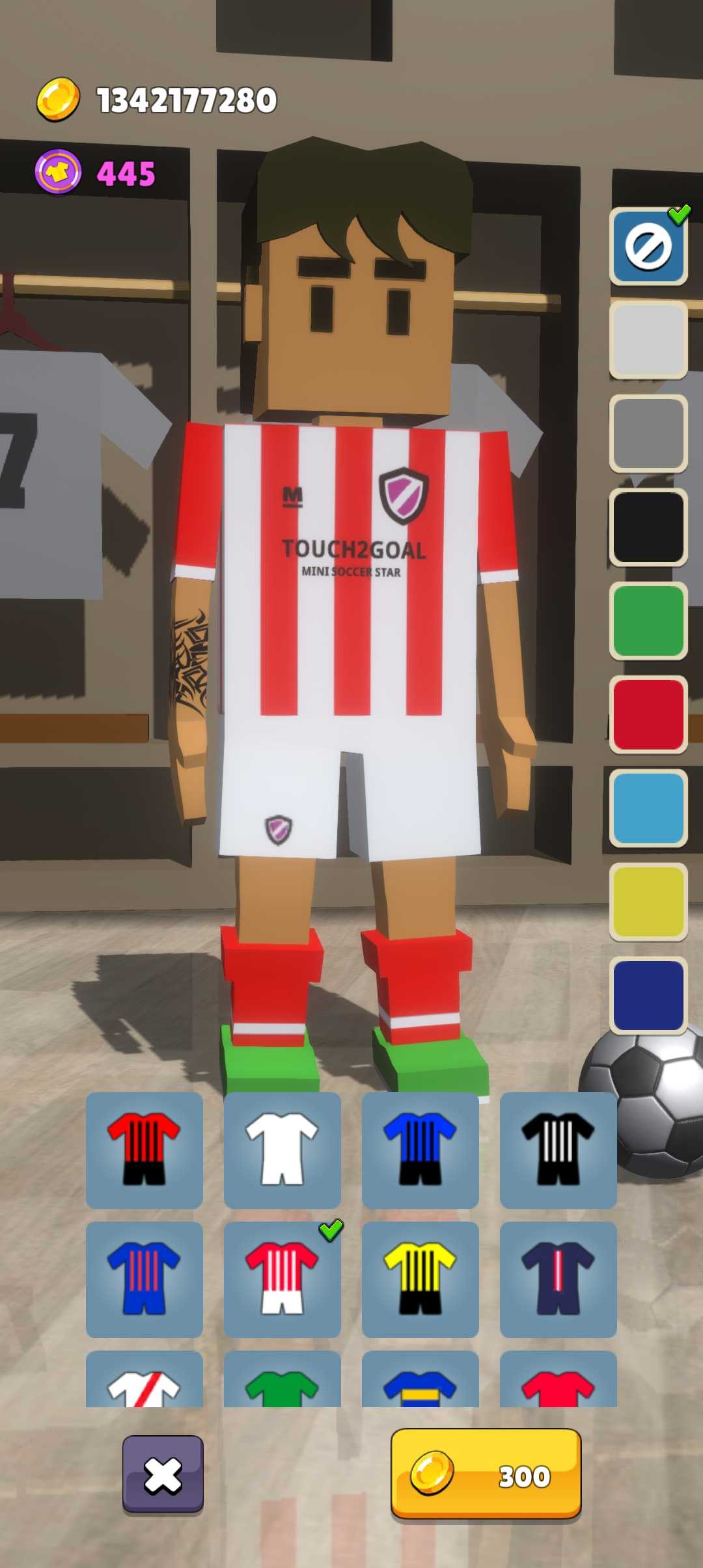The width and height of the screenshot is (703, 1568).
Task: Pick the yellow and black striped kit
Action: coord(420,1280)
